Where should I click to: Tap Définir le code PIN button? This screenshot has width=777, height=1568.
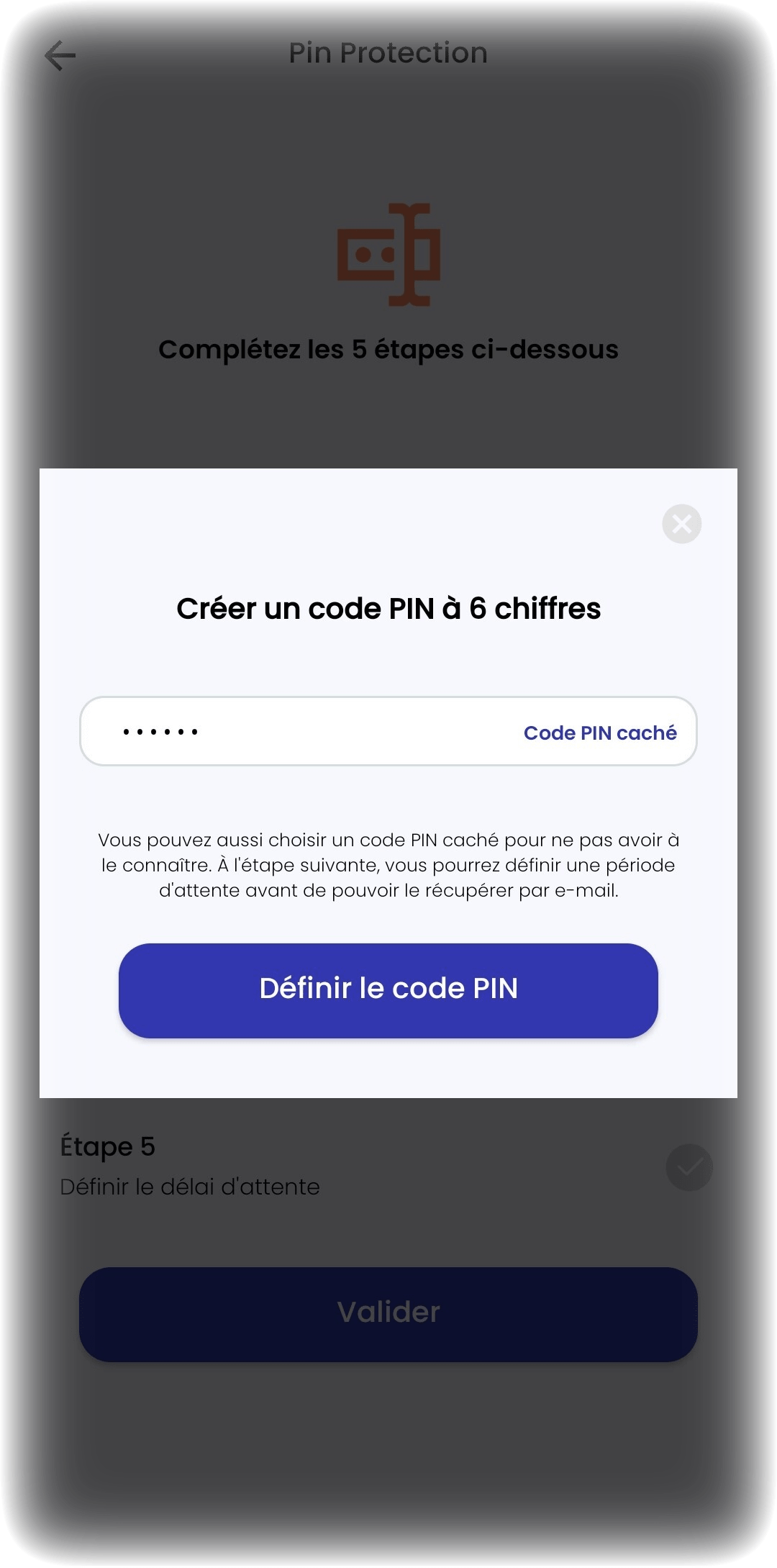(388, 990)
